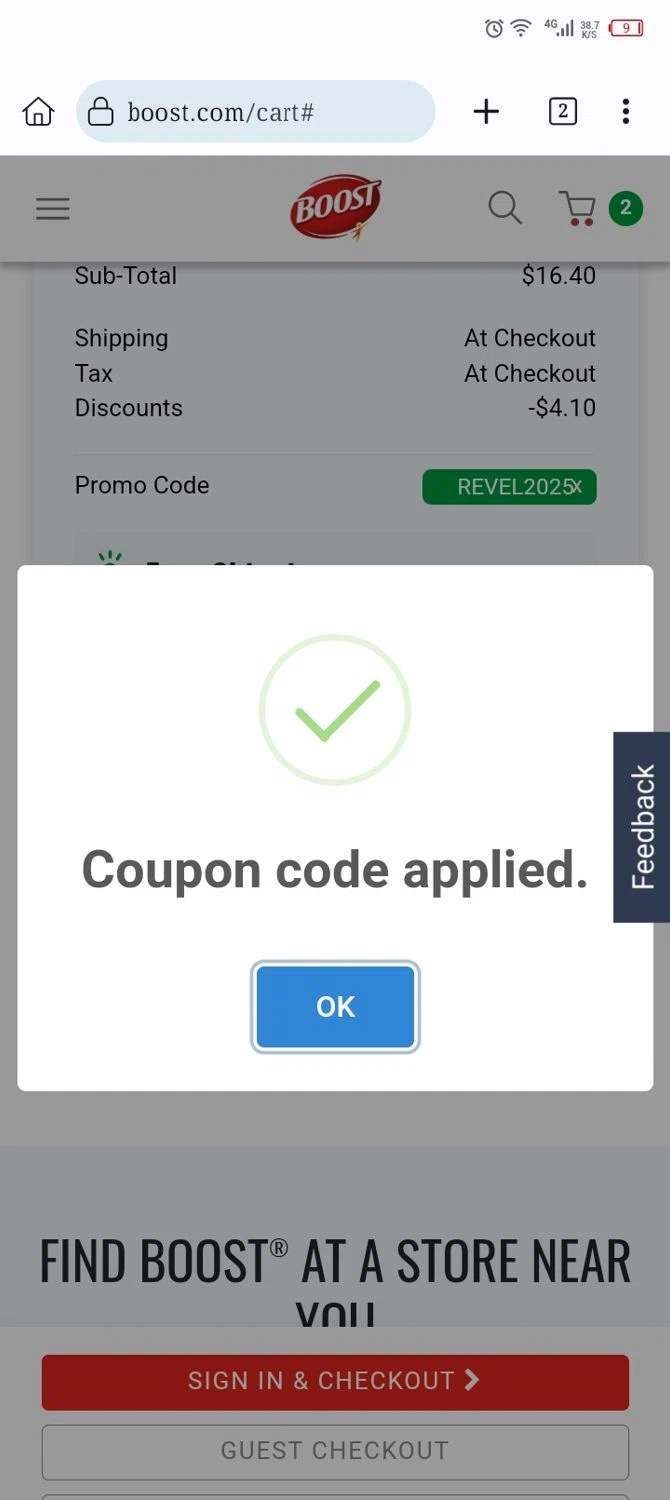Sign in and checkout
The image size is (670, 1500).
(x=335, y=1381)
